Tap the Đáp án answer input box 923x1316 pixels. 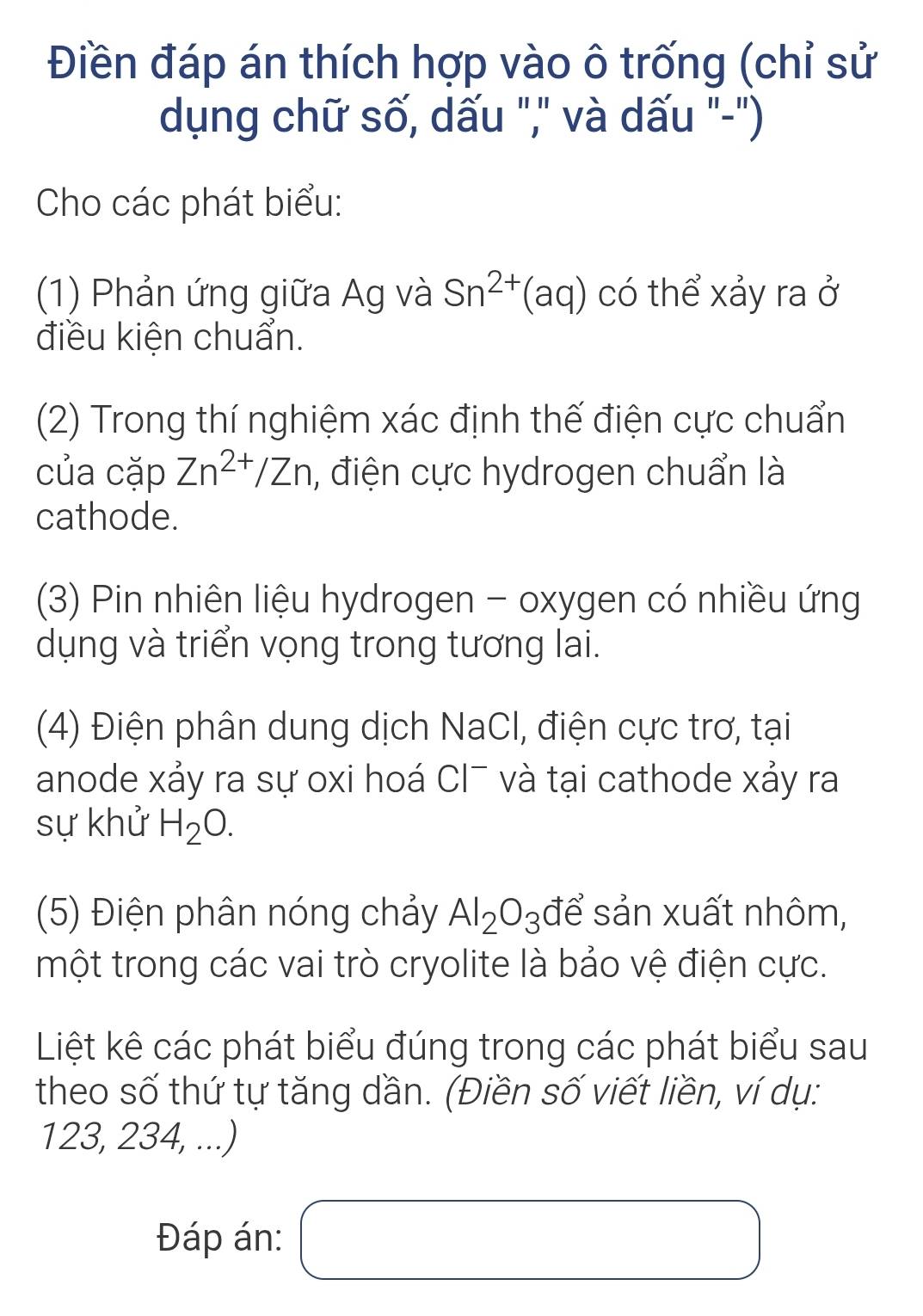(530, 1239)
